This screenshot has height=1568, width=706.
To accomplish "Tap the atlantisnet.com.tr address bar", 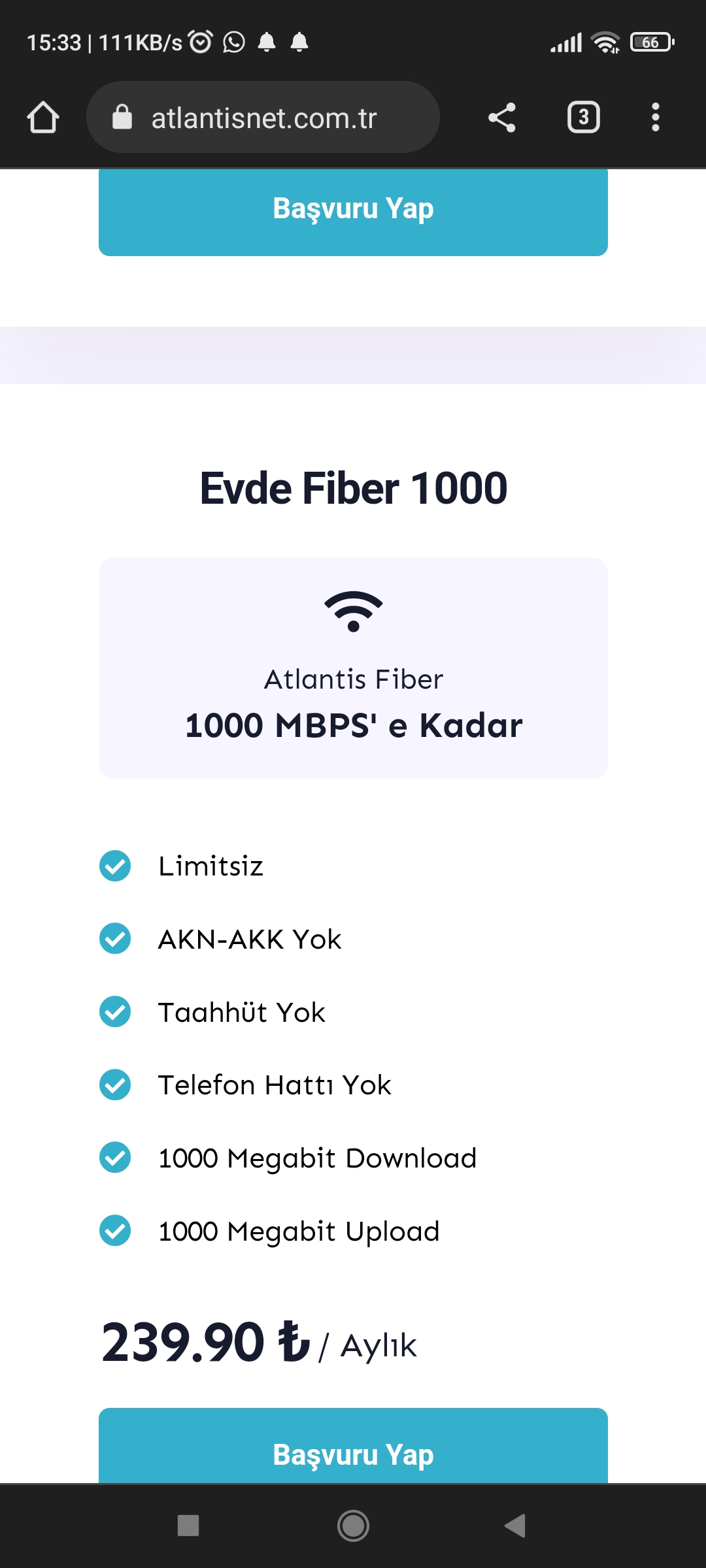I will tap(263, 118).
